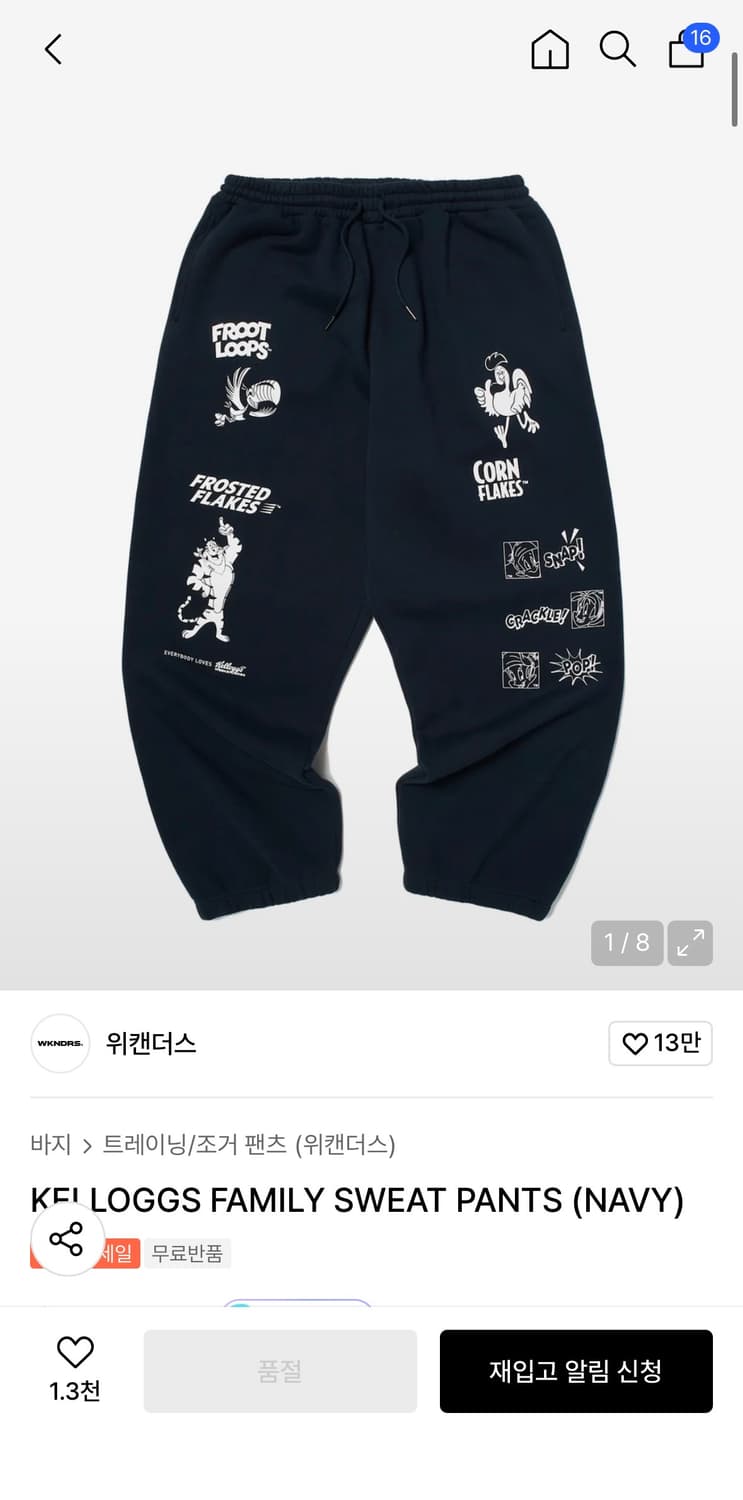The width and height of the screenshot is (743, 1500).
Task: Toggle brand favorite heart showing 13만
Action: click(660, 1043)
